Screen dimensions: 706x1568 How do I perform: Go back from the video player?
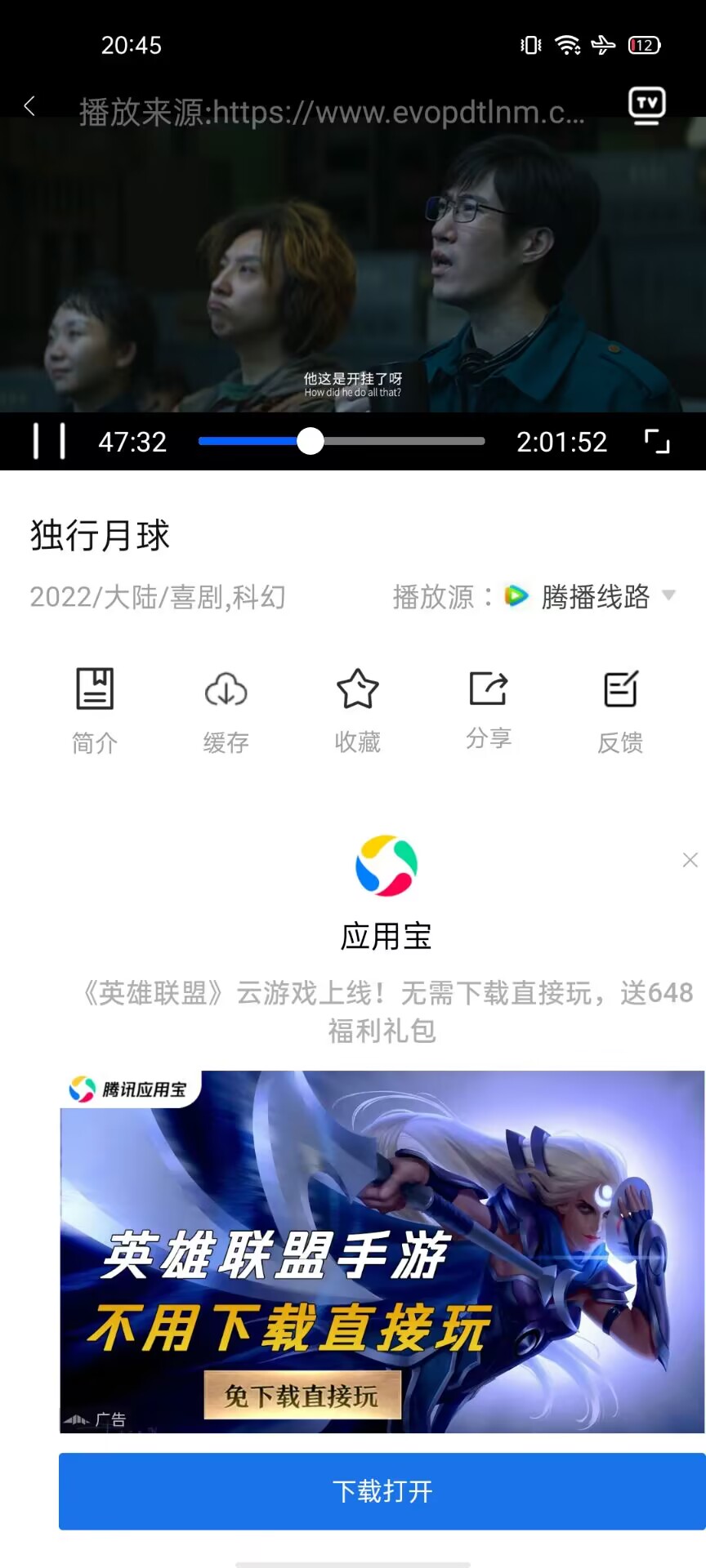[x=30, y=106]
